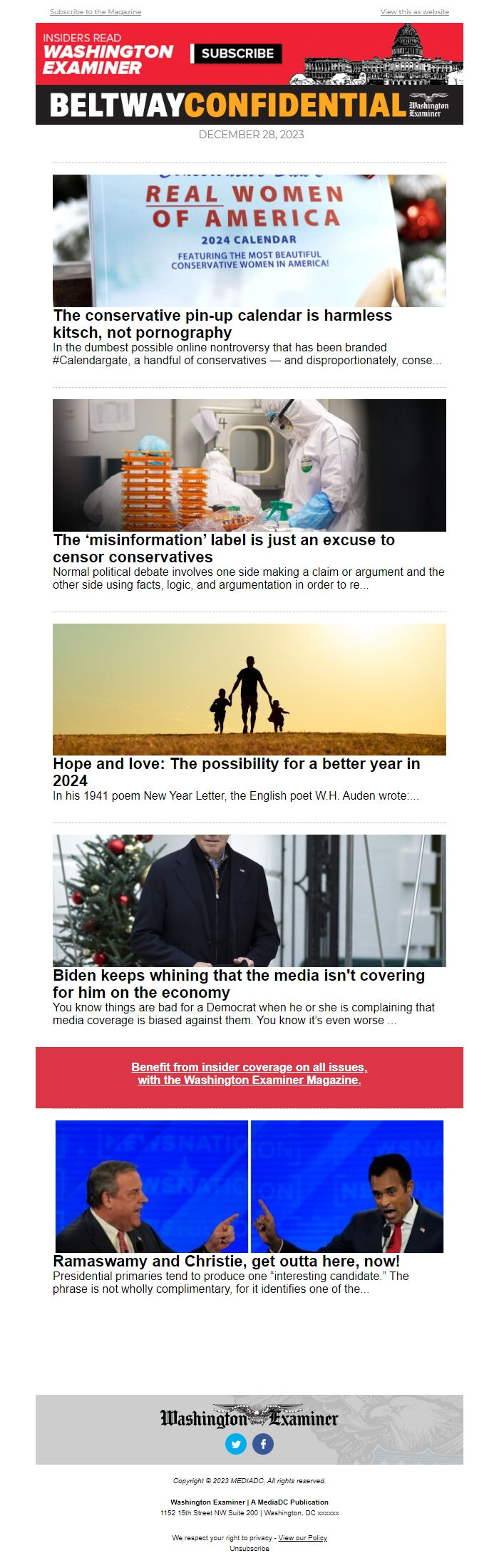The image size is (499, 1568).
Task: Tap the father and children silhouette image
Action: pos(249,689)
